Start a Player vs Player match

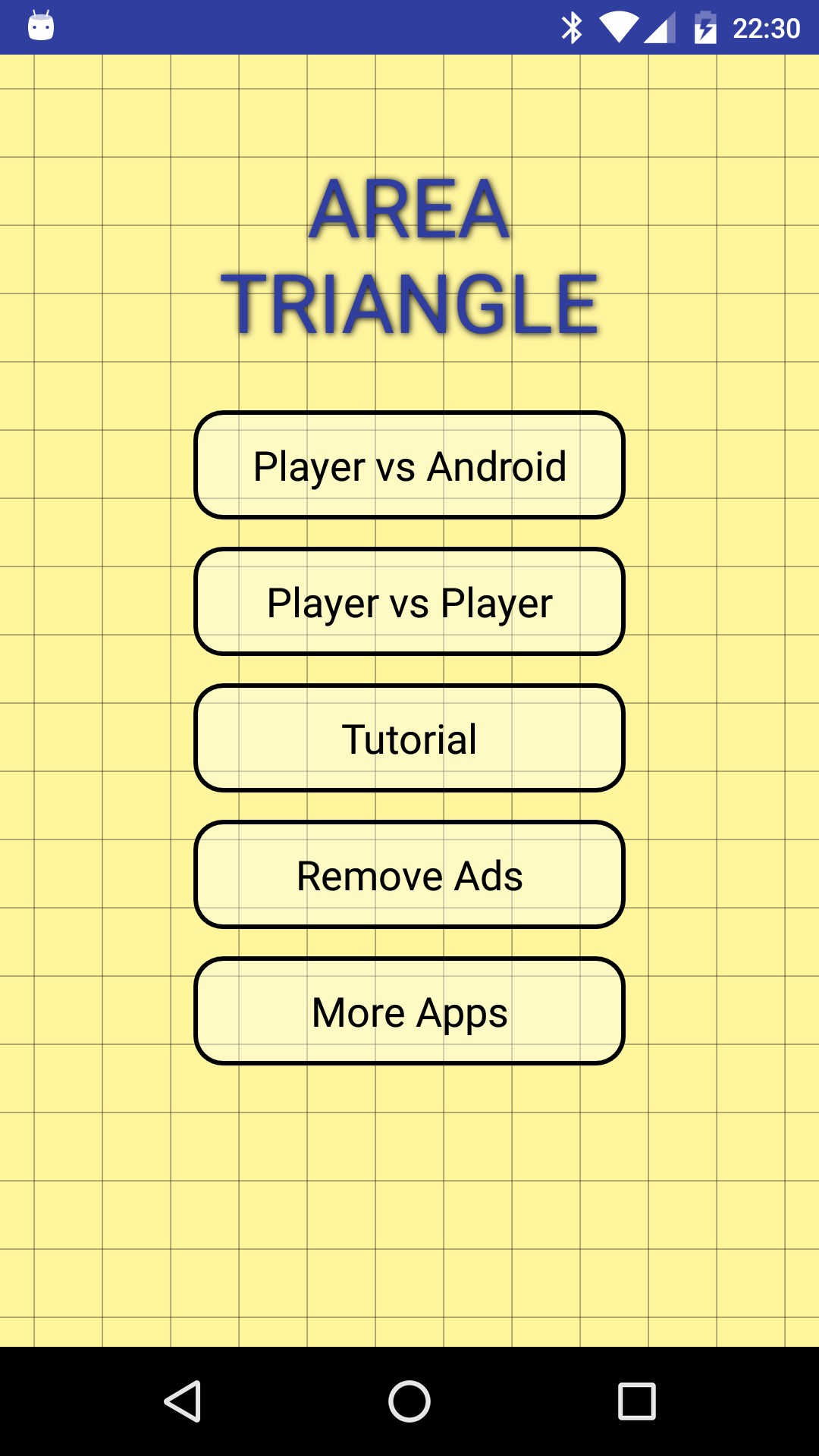point(409,601)
